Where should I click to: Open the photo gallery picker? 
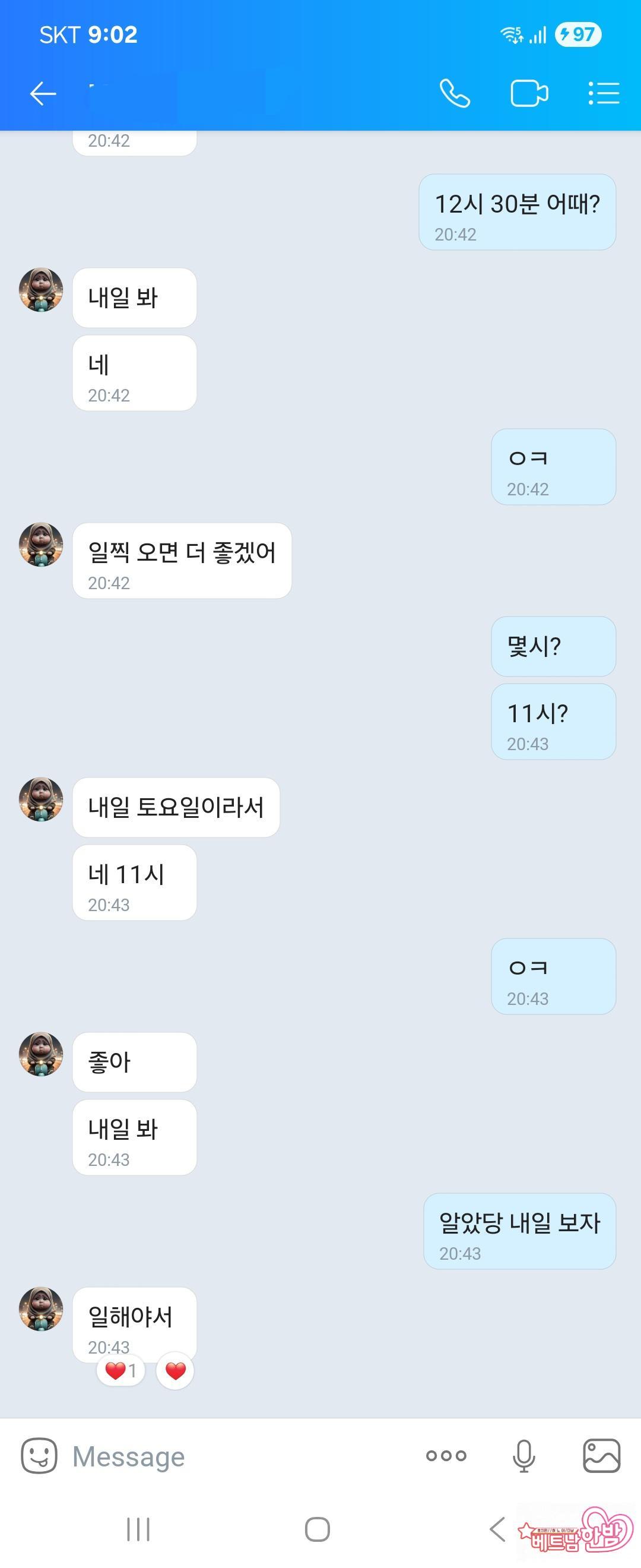click(601, 1456)
